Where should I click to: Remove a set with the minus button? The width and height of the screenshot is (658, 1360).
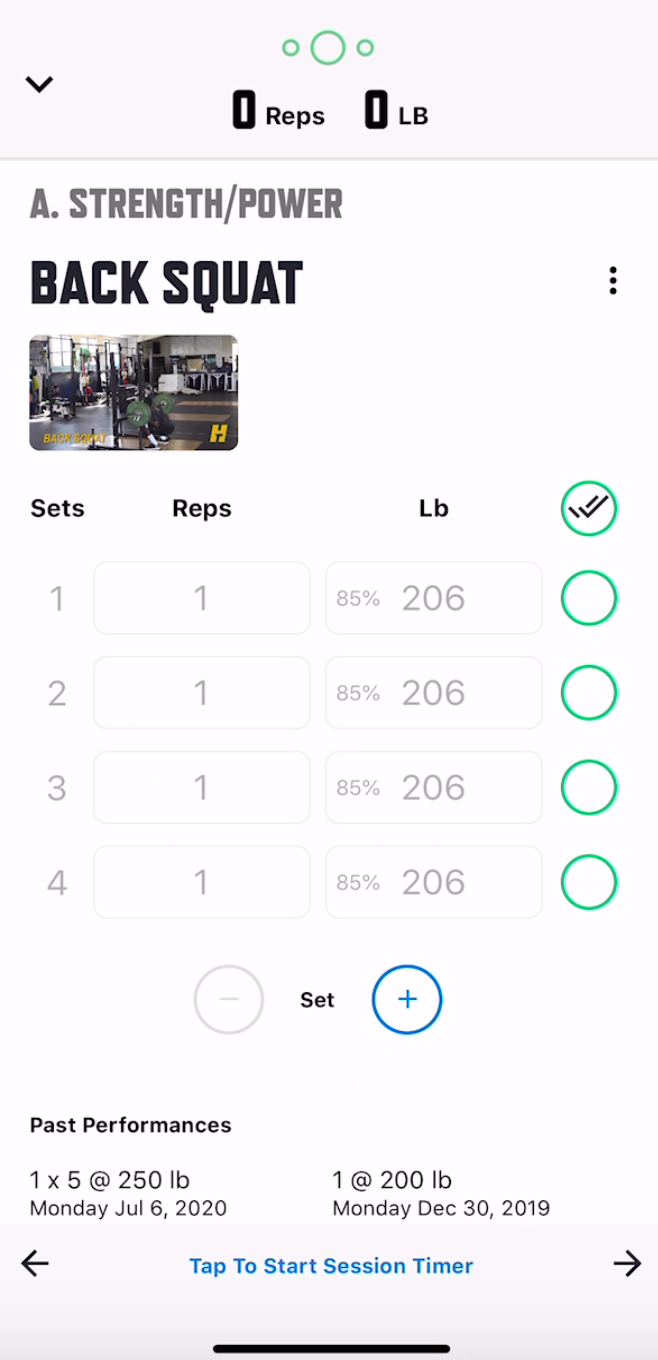tap(229, 999)
